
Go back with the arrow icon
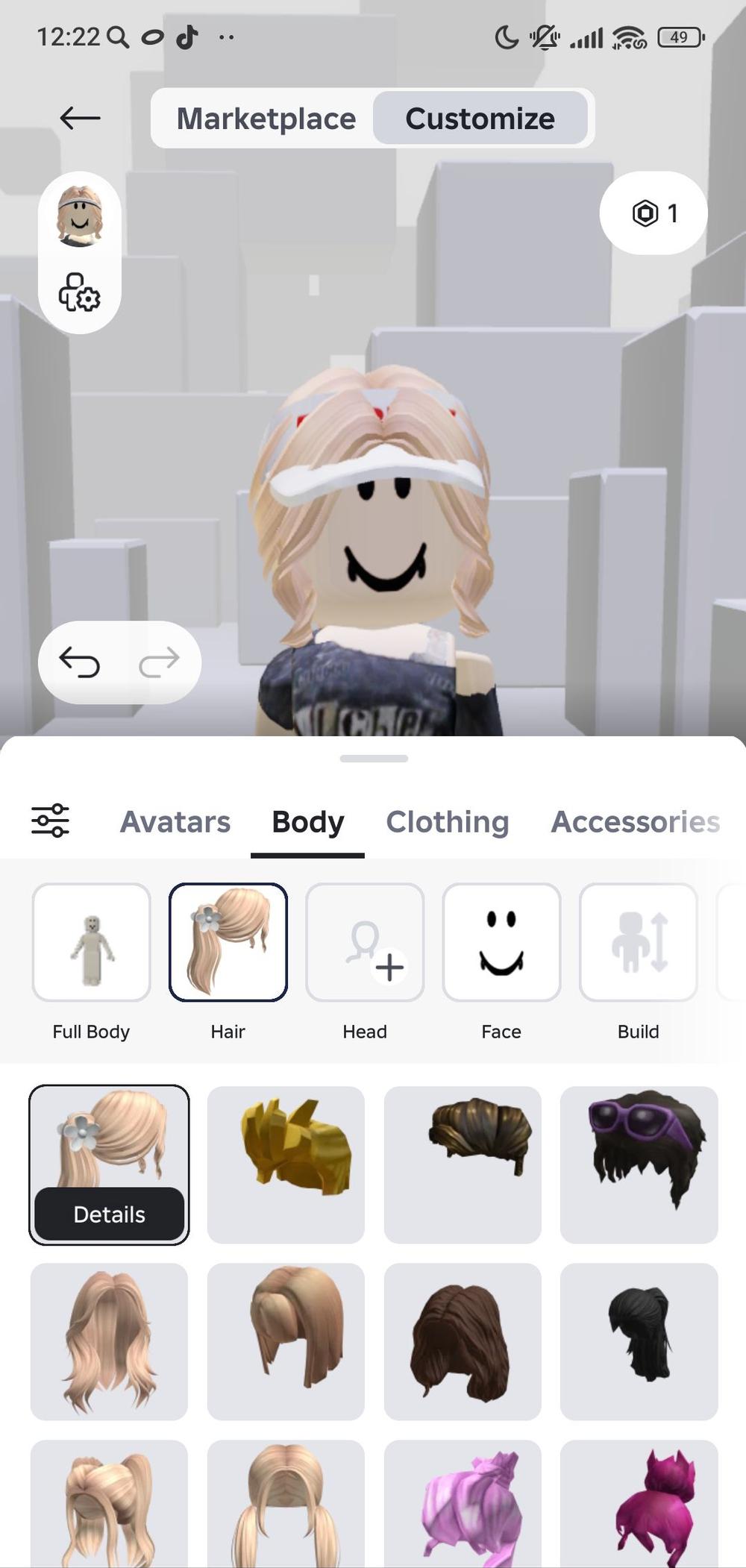tap(80, 118)
